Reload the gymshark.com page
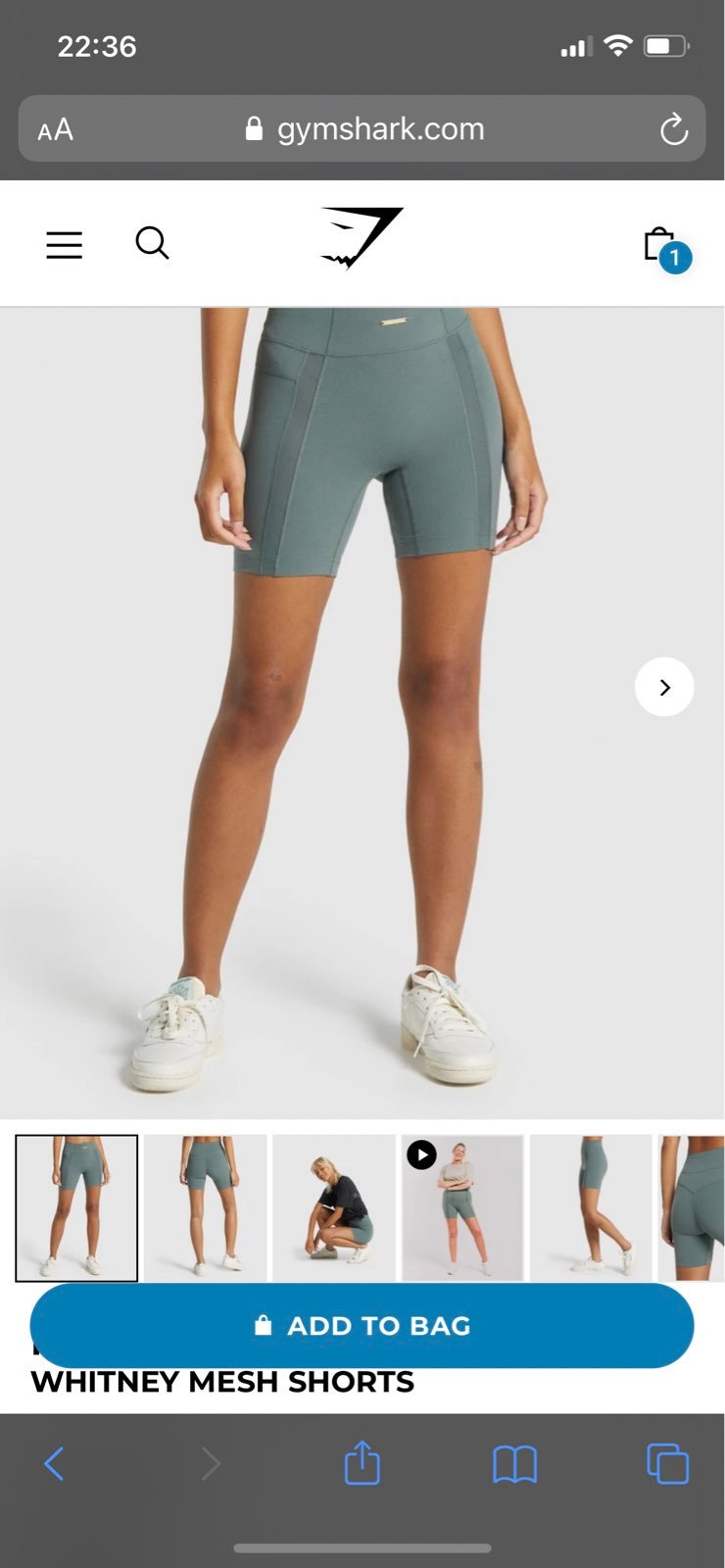The width and height of the screenshot is (725, 1568). 674,129
